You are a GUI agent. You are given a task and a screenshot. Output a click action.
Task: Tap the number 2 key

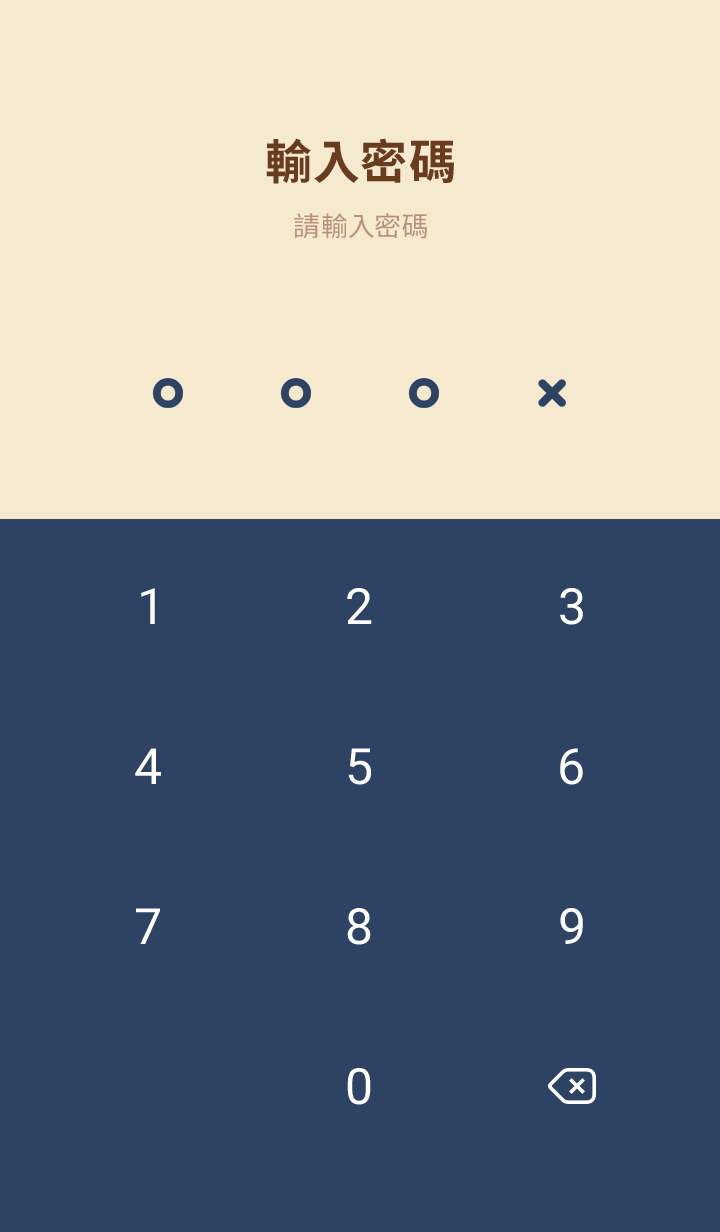(x=360, y=607)
